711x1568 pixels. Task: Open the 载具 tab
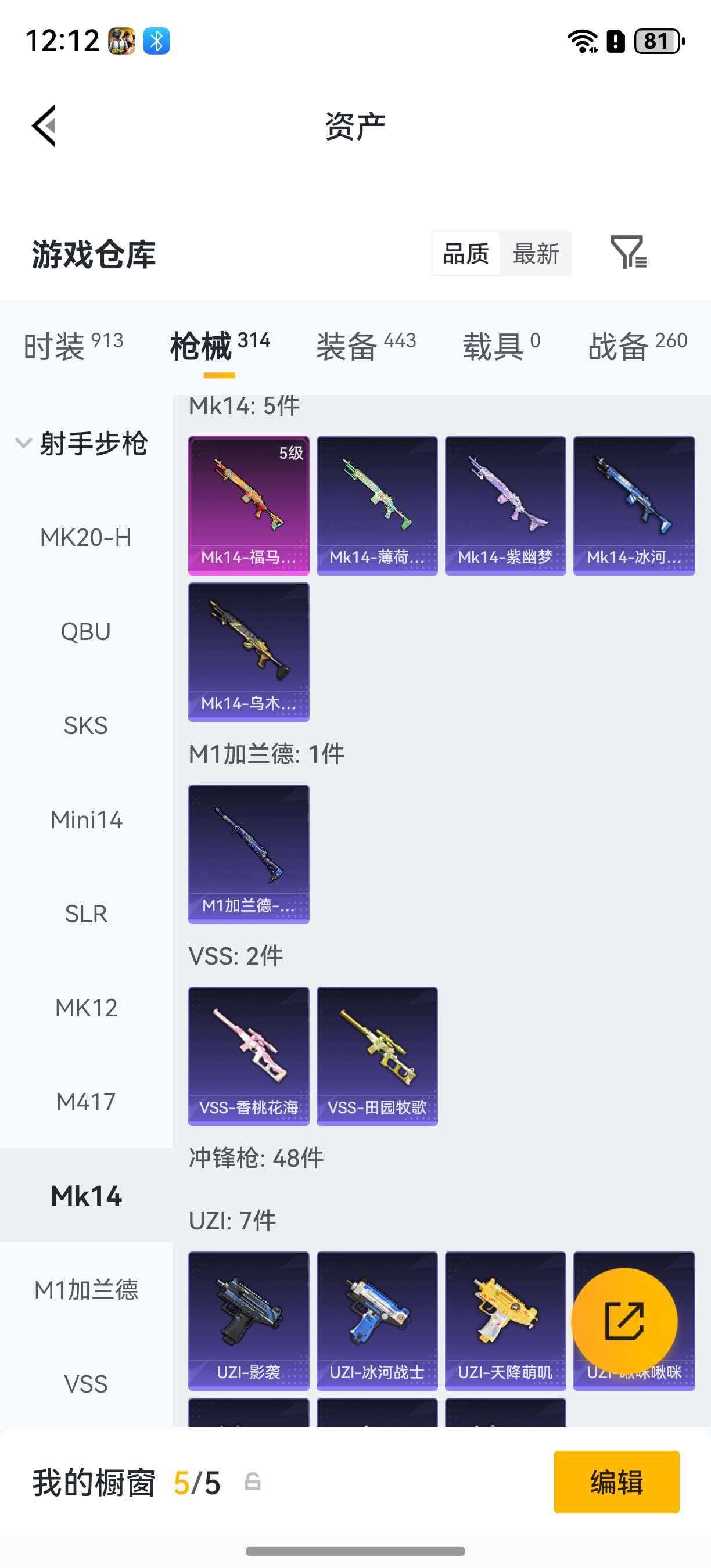(x=500, y=346)
